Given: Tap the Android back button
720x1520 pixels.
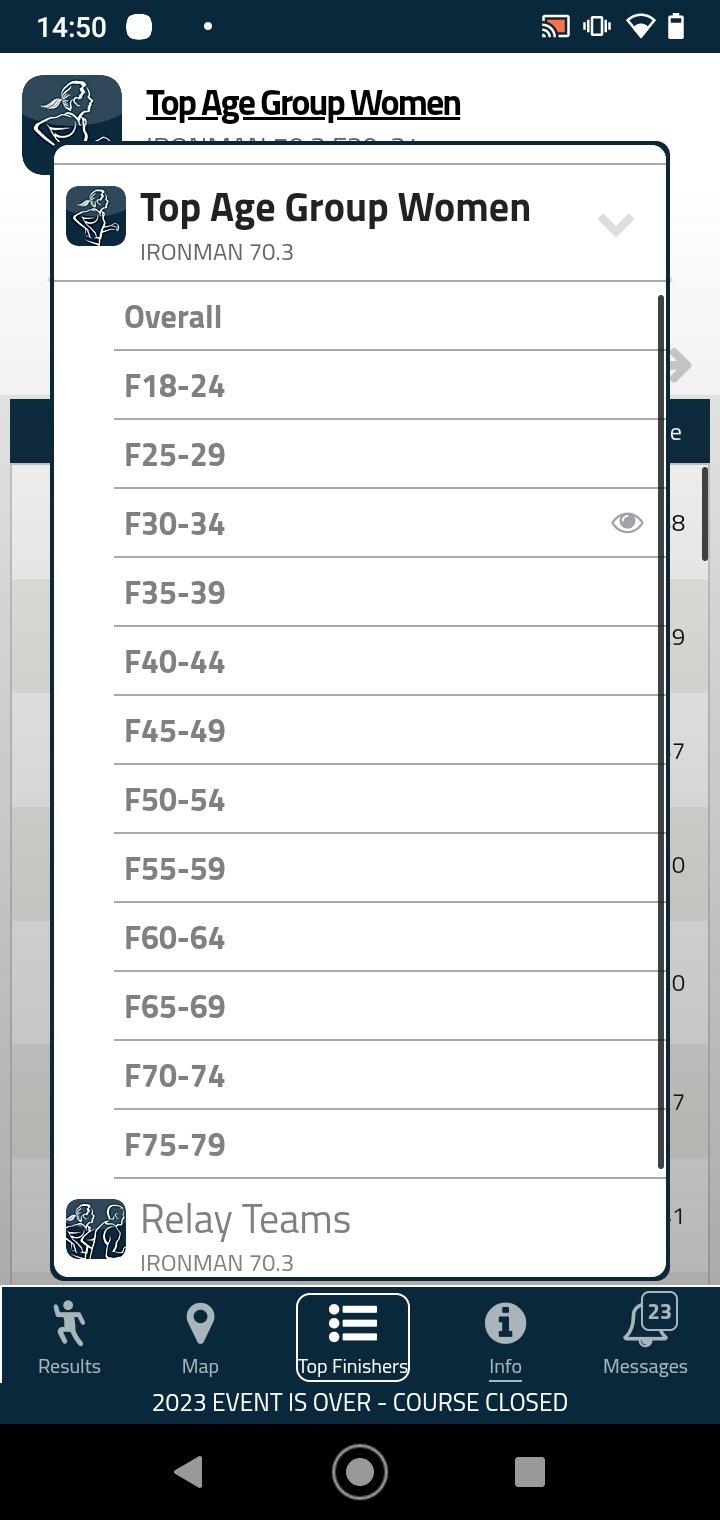Looking at the screenshot, I should pos(187,1471).
